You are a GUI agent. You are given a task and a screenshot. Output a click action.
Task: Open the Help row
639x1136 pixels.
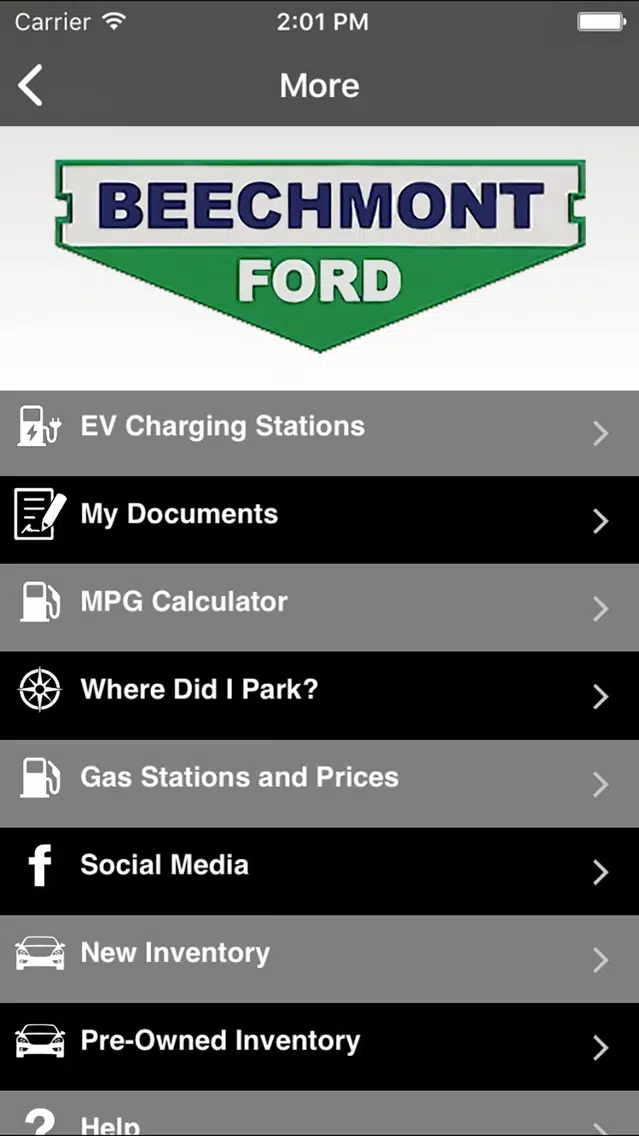pos(320,1114)
